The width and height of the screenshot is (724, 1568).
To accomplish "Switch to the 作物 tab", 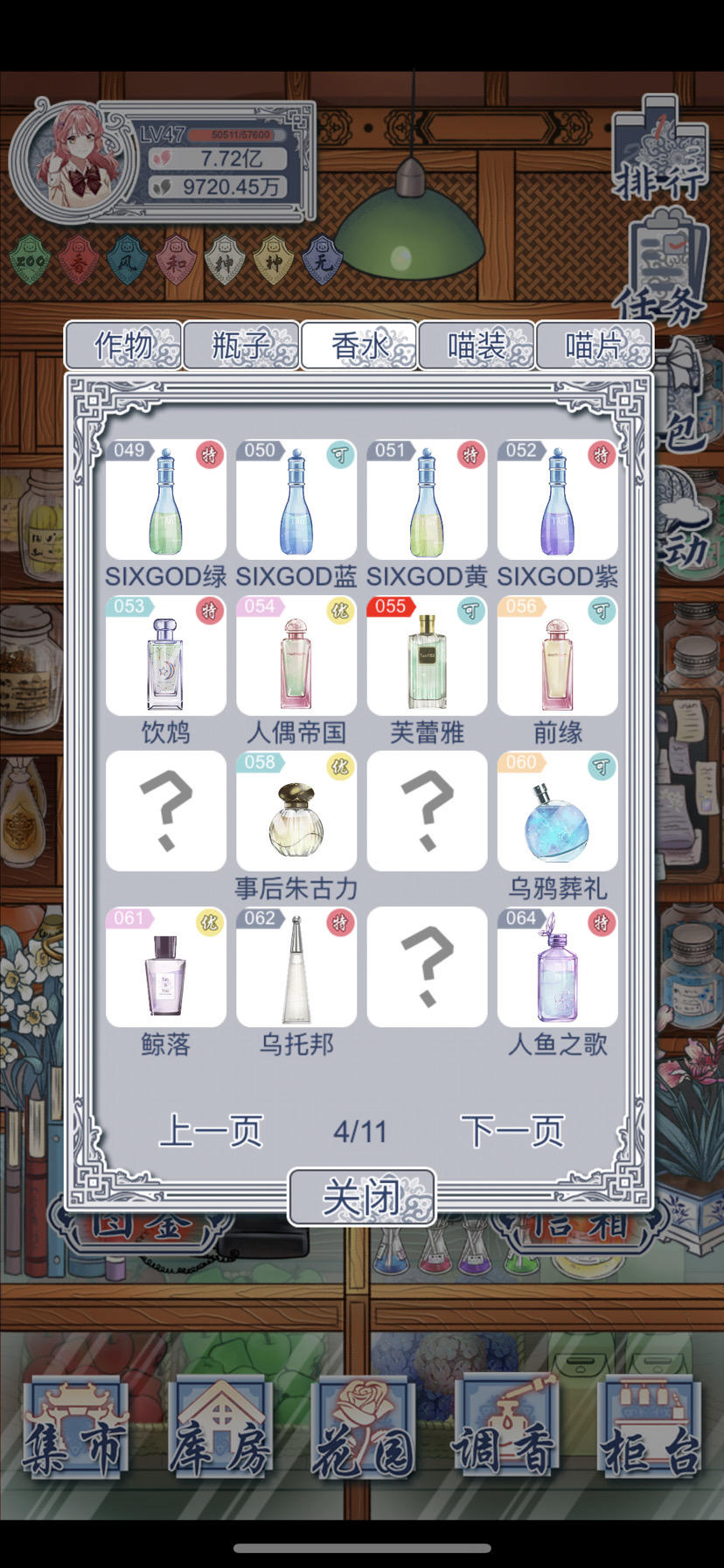I will point(123,346).
